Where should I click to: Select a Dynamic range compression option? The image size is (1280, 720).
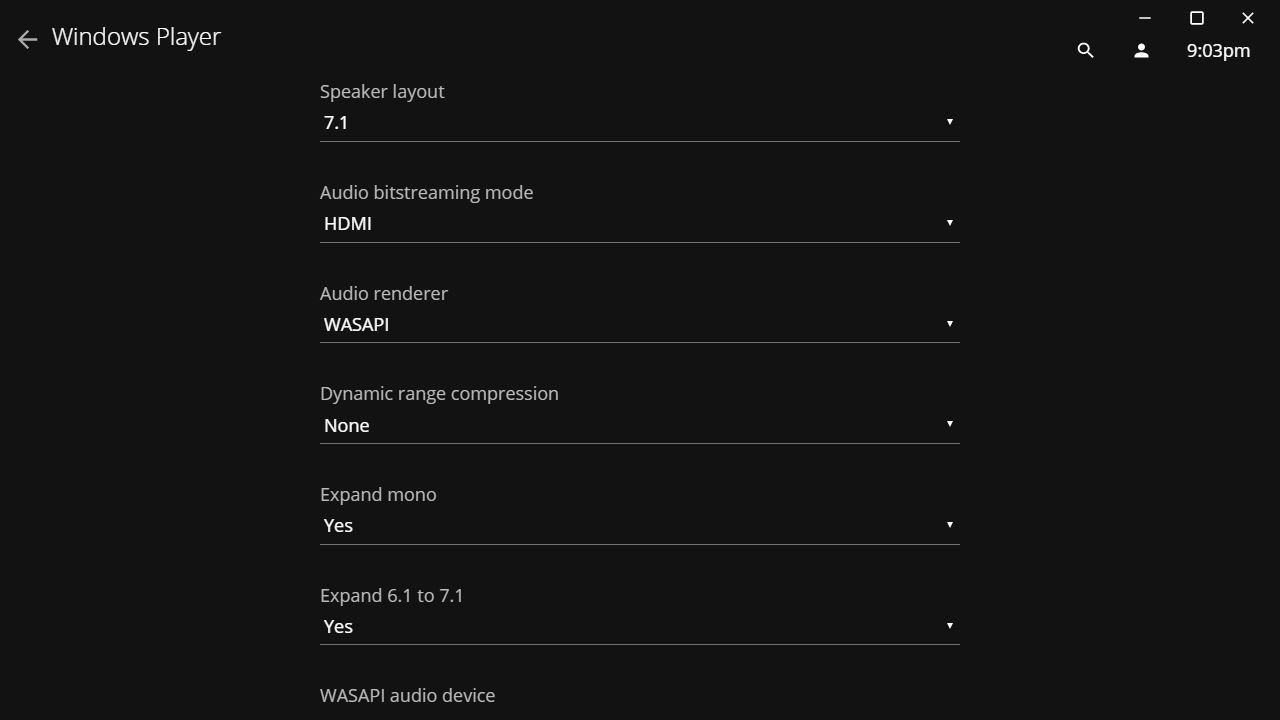pos(639,425)
